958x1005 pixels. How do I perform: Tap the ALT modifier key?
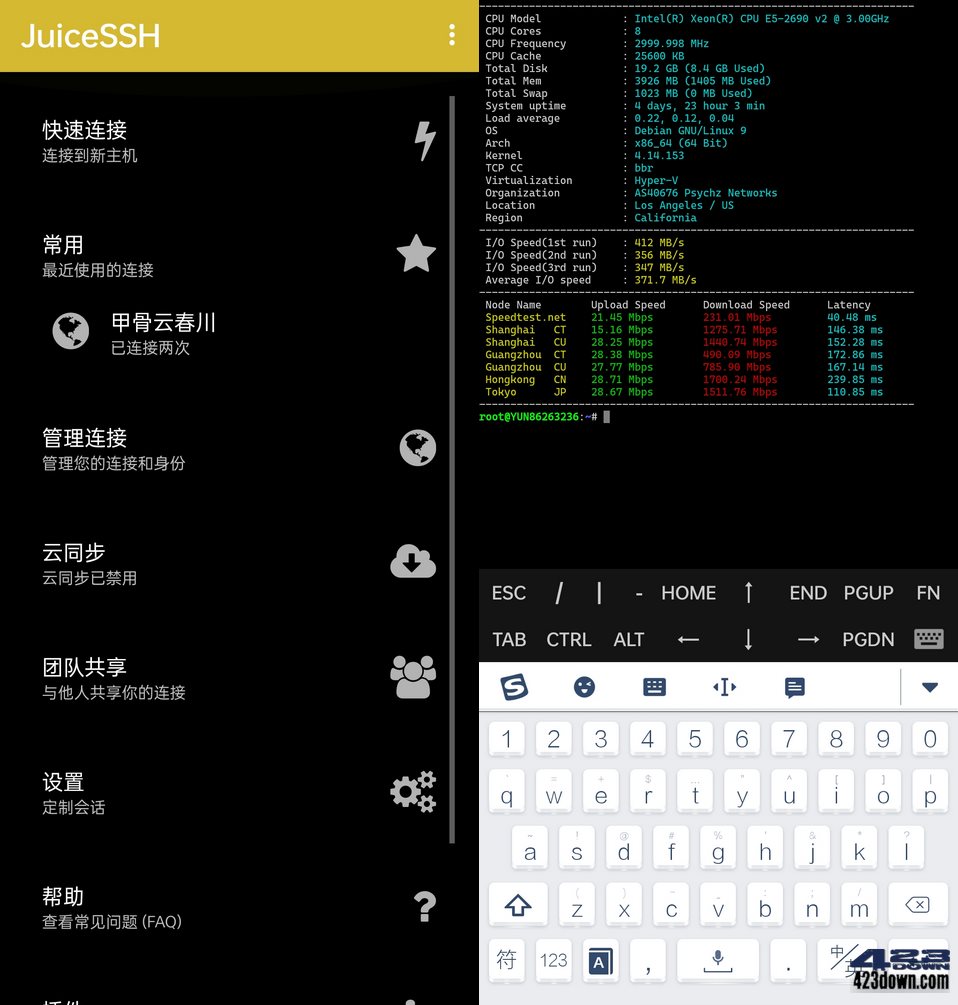tap(628, 639)
